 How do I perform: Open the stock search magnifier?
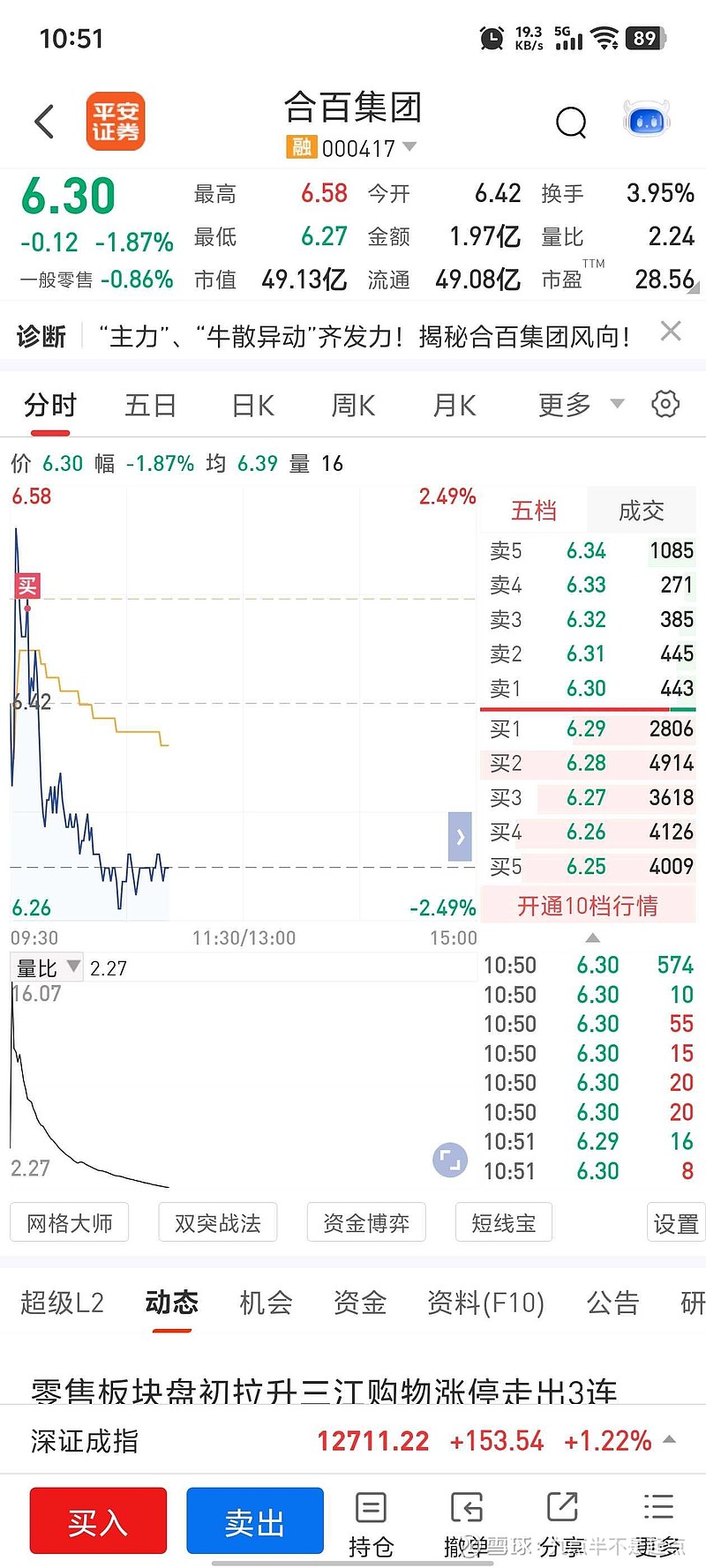[571, 122]
